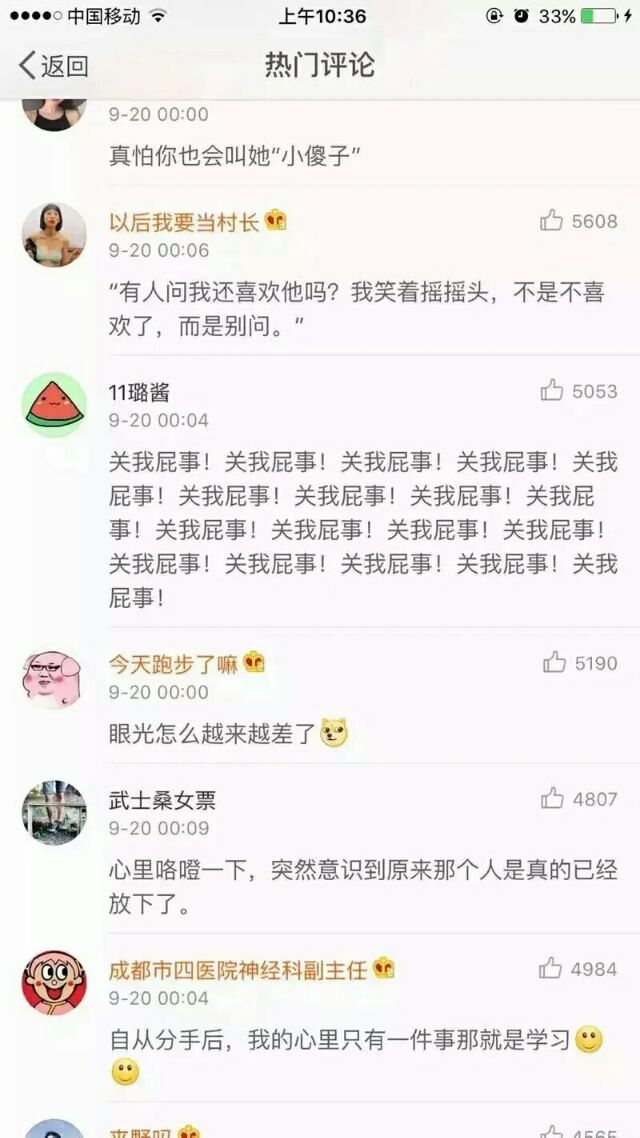
Task: Open the avatar of 武士桑女票
Action: [x=54, y=813]
